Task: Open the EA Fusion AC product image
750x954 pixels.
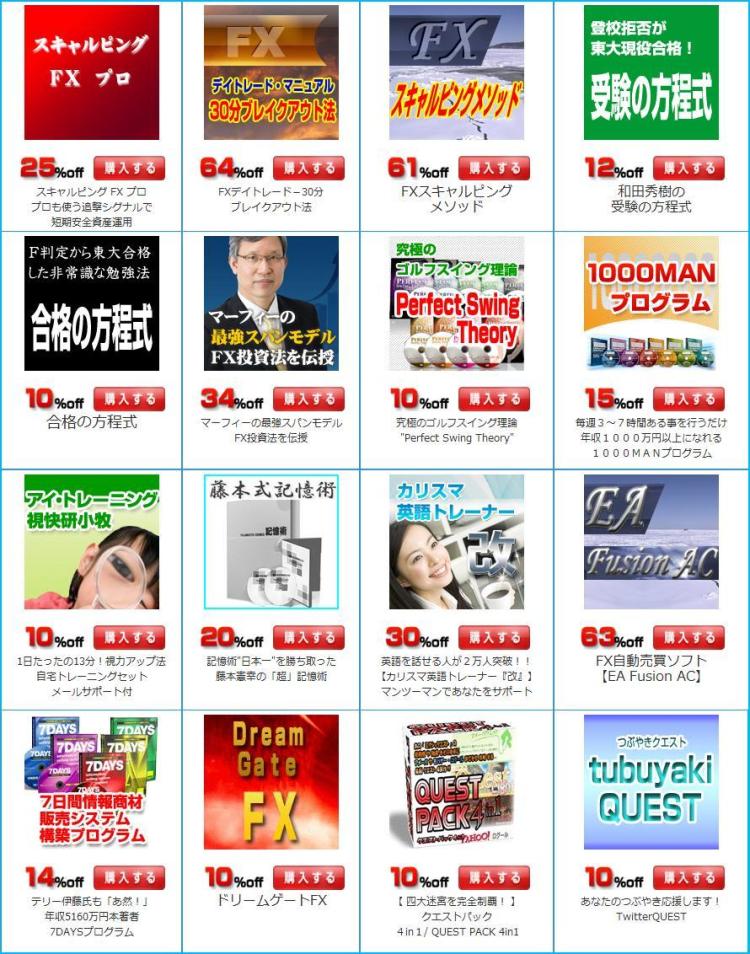Action: point(651,541)
